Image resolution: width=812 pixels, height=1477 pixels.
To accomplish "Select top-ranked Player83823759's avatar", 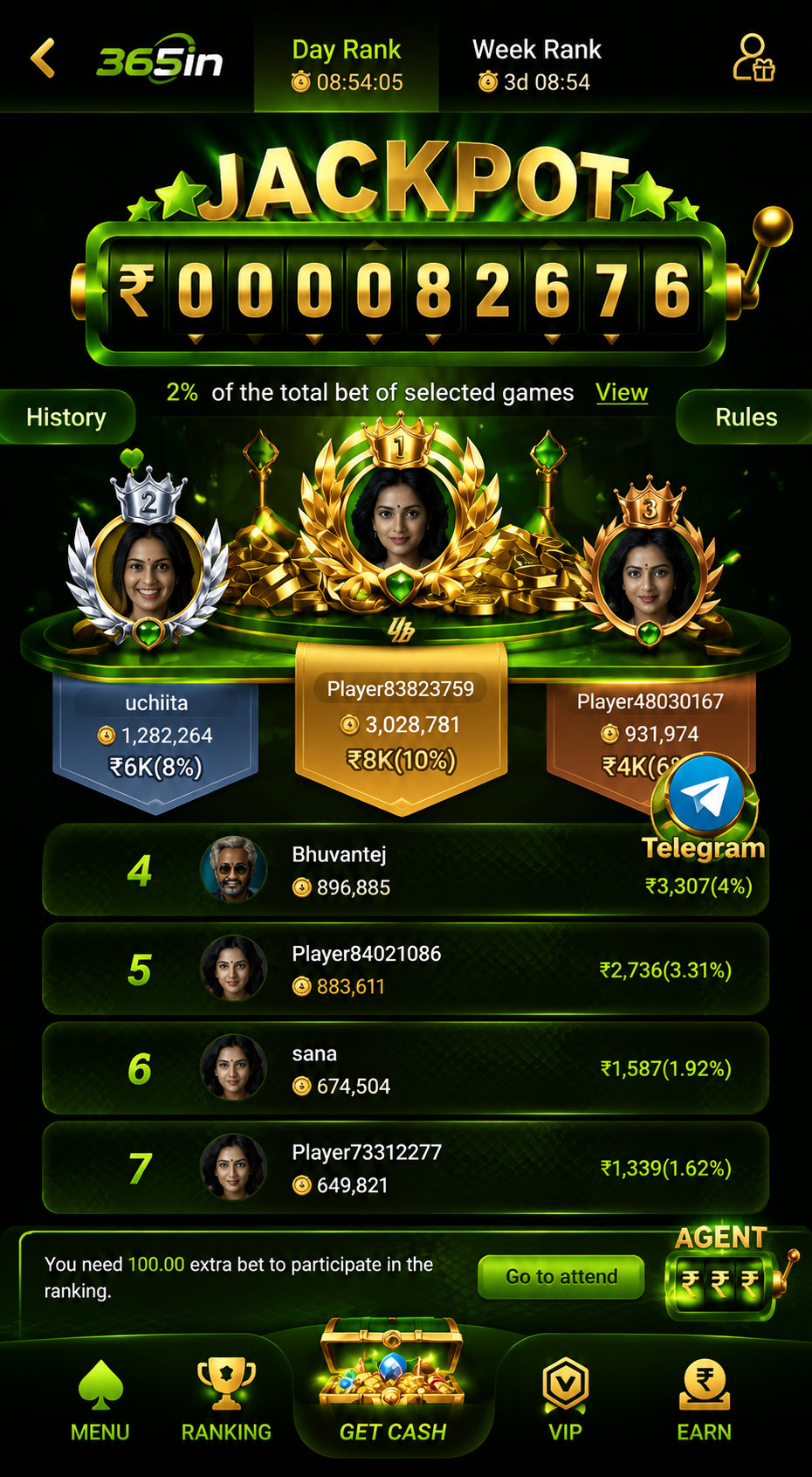I will (400, 517).
